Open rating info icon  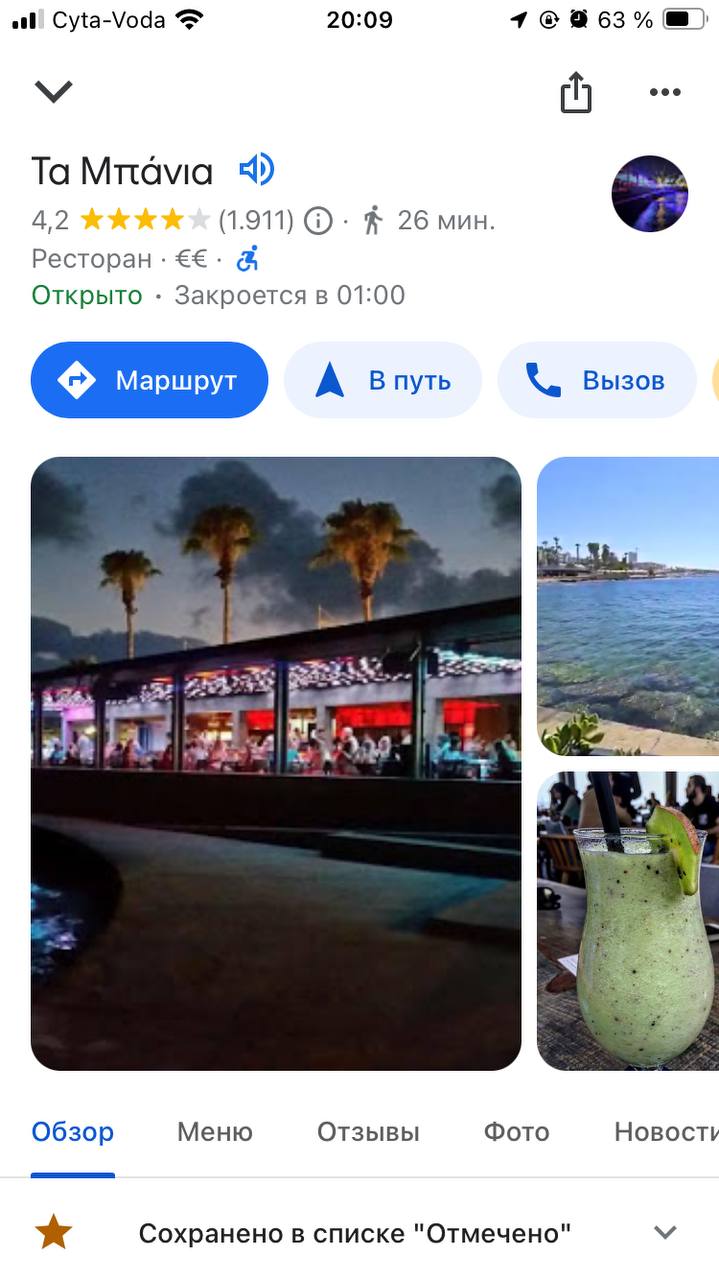[x=318, y=220]
